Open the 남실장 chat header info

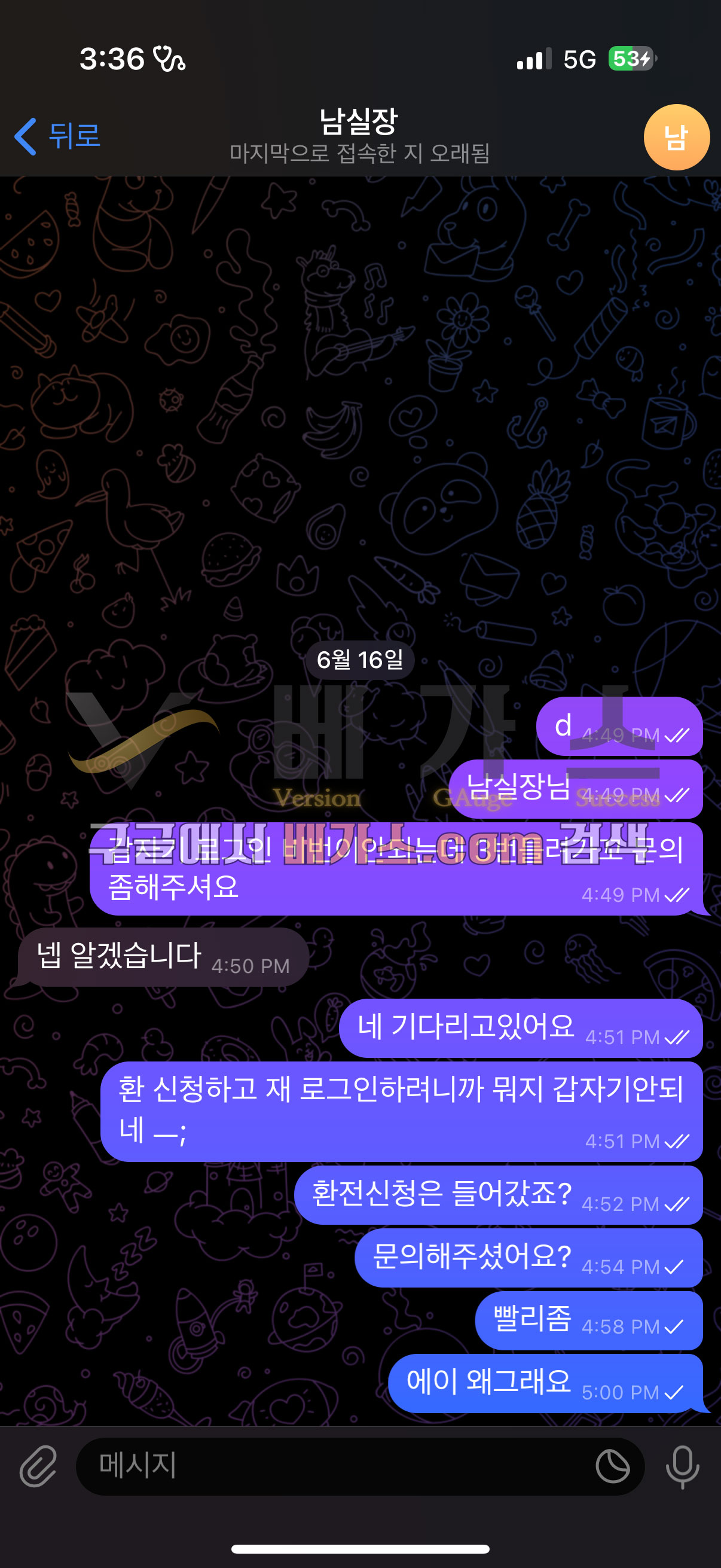coord(359,136)
